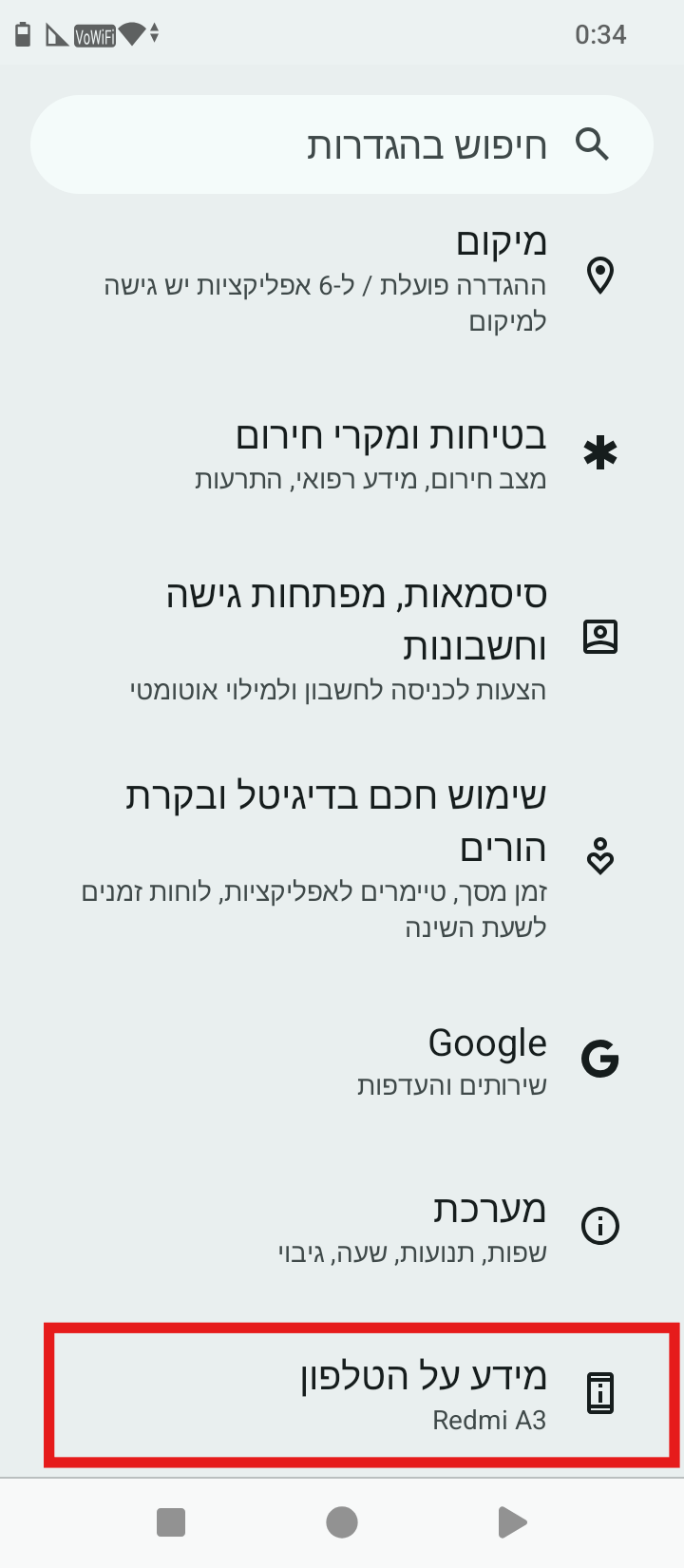
Task: Open the מיקום location settings
Action: pos(342,279)
